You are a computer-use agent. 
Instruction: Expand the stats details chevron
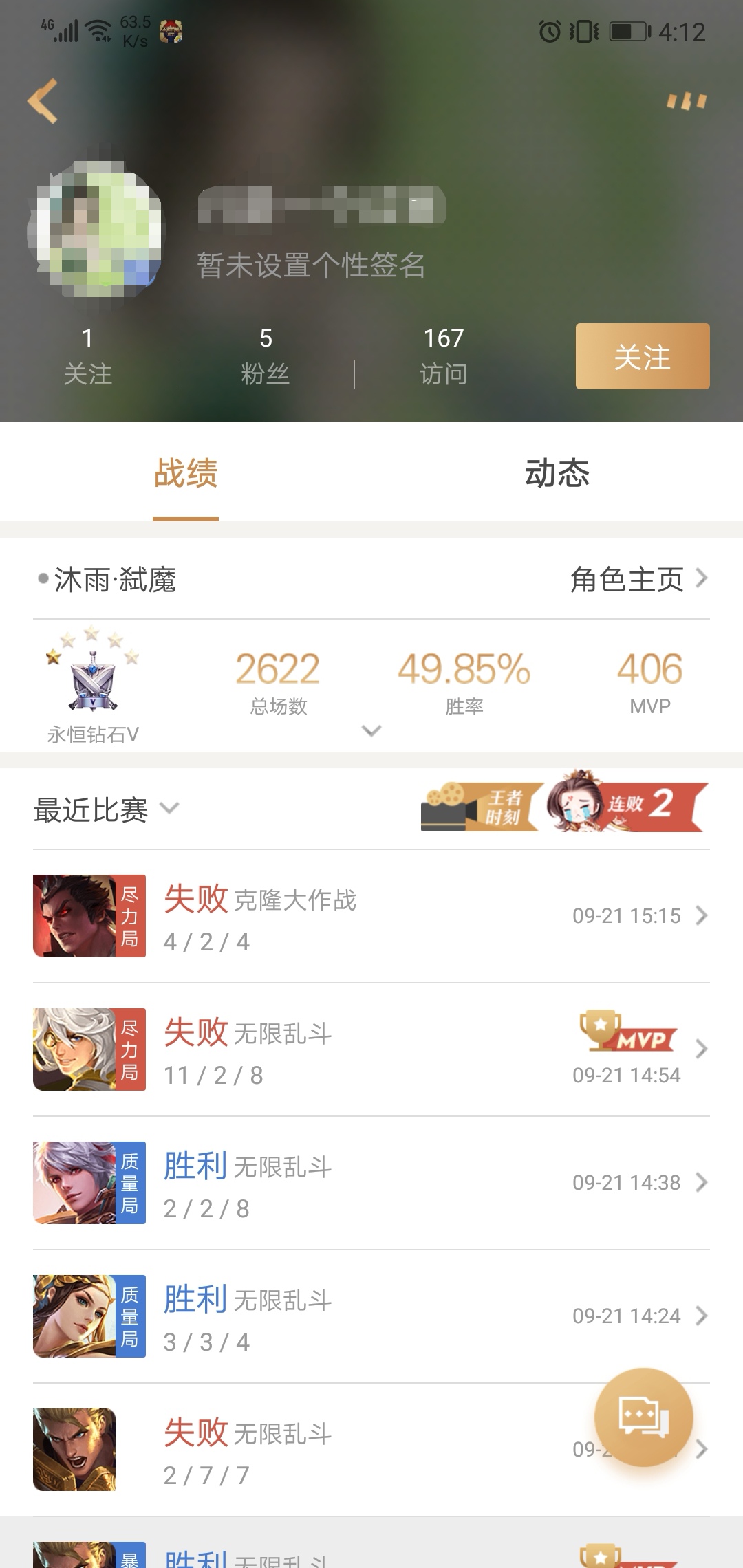[371, 730]
